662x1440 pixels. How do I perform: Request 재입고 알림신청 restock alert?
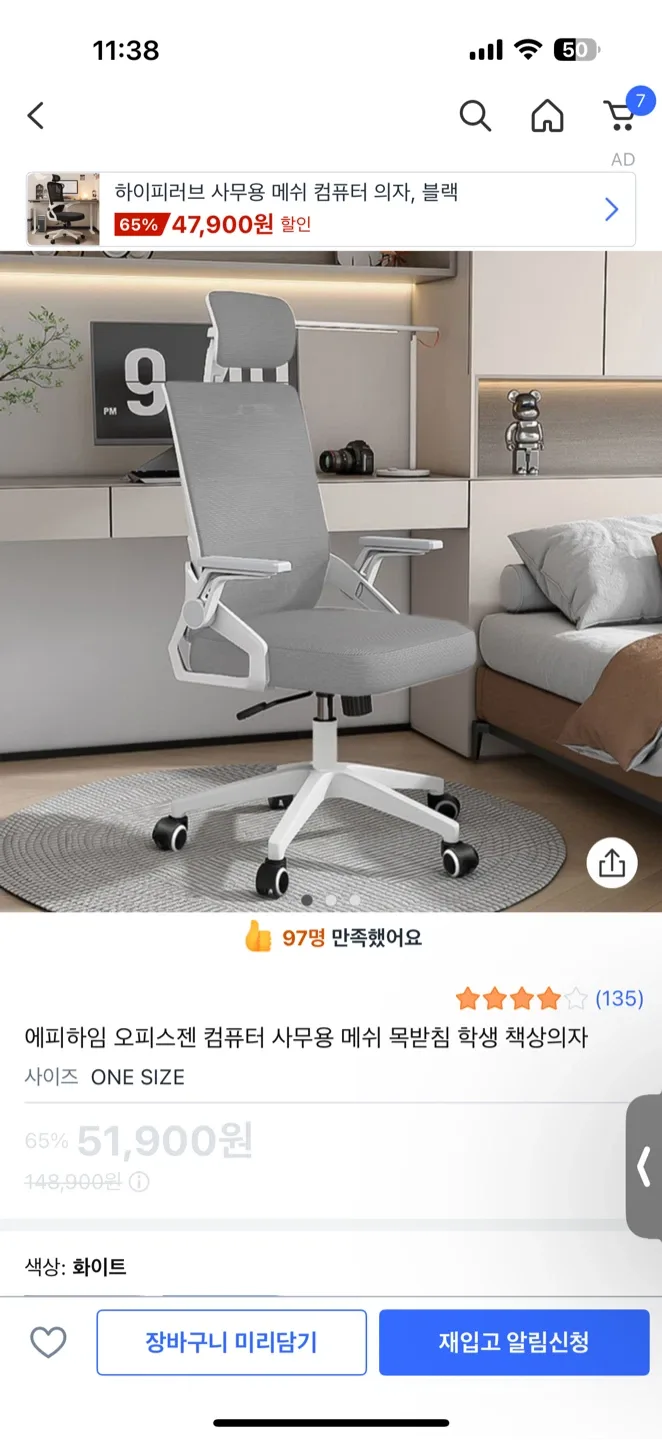point(514,1342)
